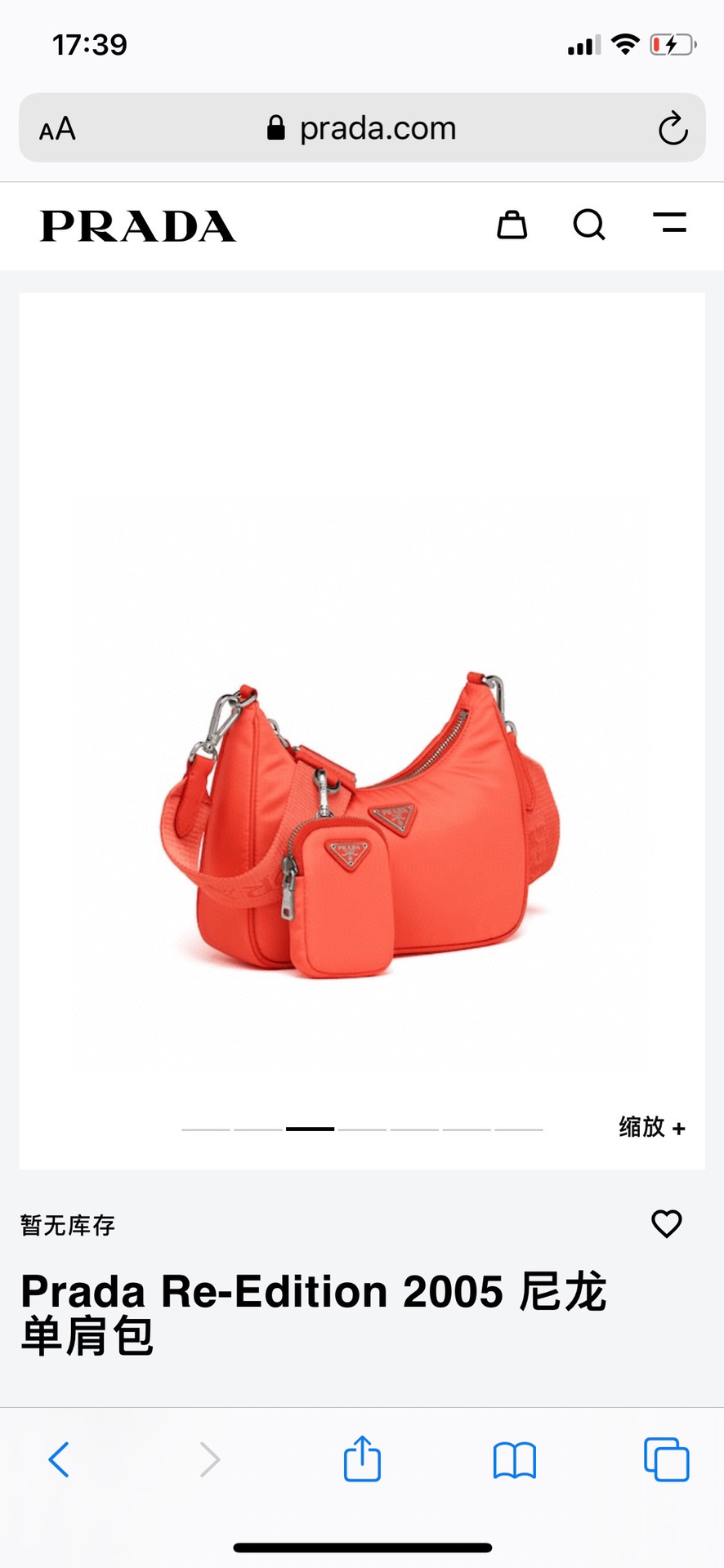Image resolution: width=724 pixels, height=1568 pixels.
Task: Go back to the previous page
Action: tap(59, 1459)
